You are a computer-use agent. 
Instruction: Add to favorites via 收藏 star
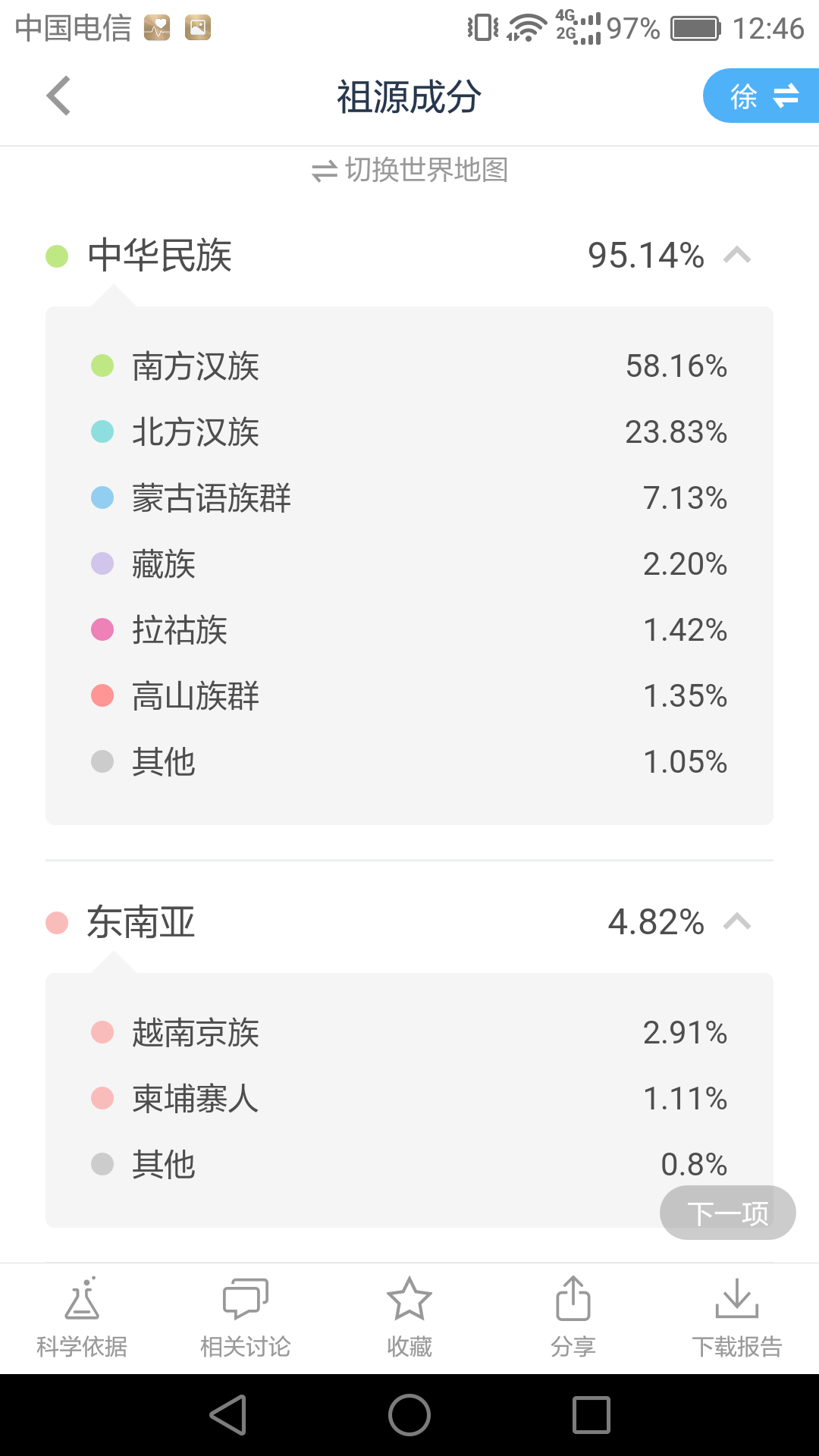[x=409, y=1318]
